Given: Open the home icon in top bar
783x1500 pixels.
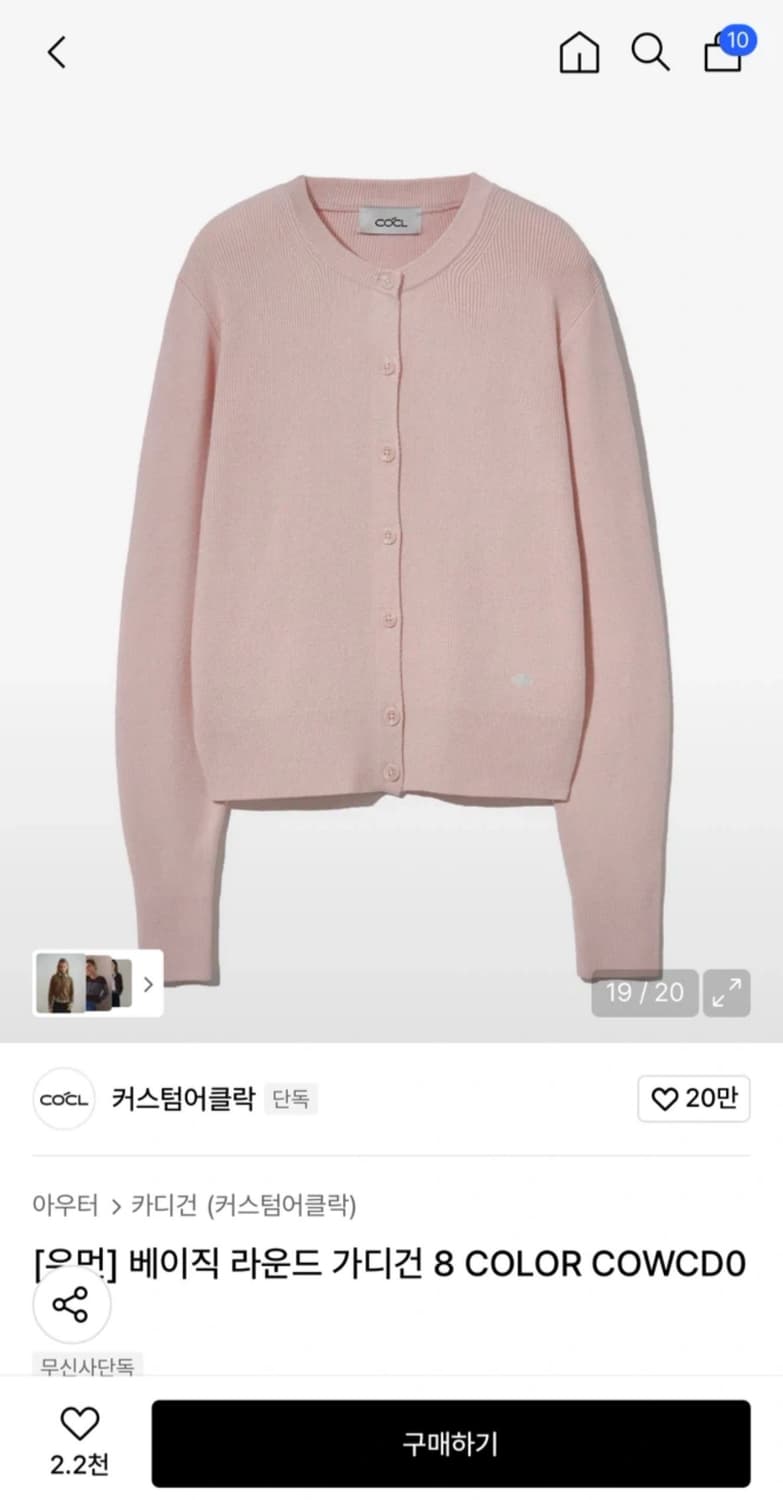Looking at the screenshot, I should click(578, 53).
